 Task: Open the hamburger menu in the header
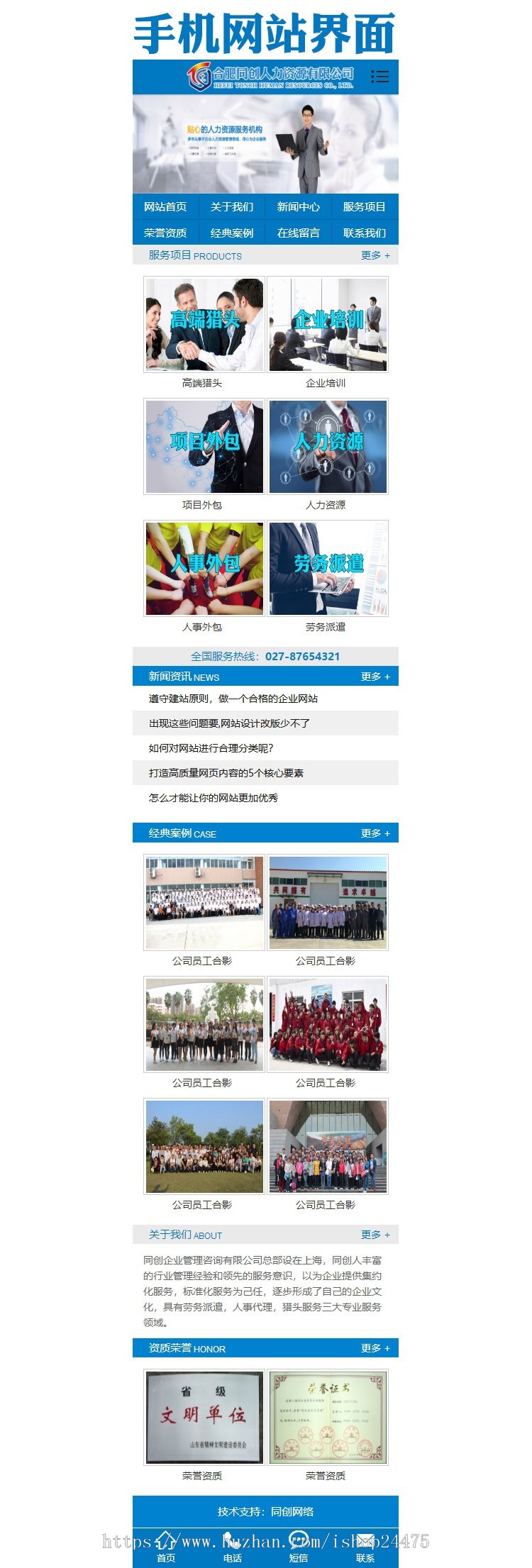(x=380, y=77)
